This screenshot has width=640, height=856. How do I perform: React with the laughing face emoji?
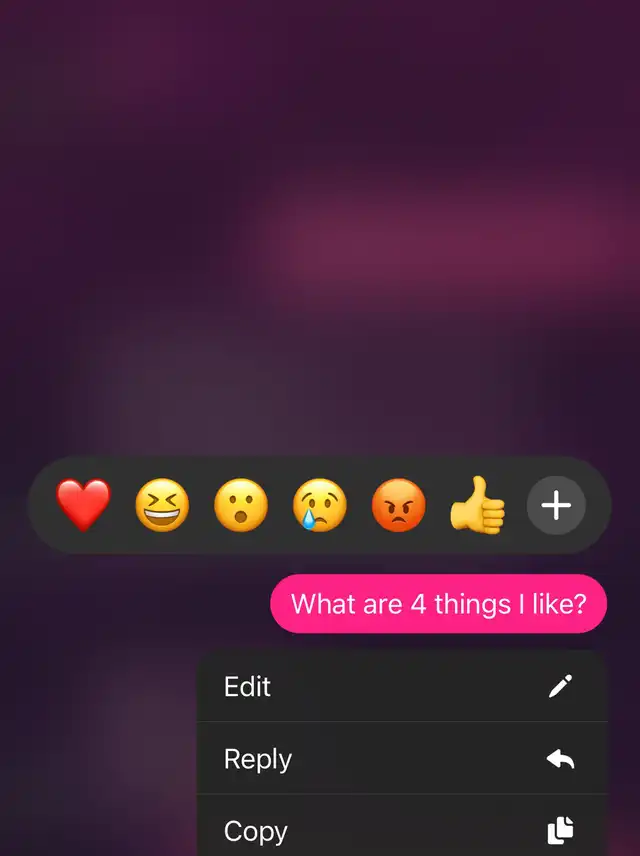(162, 505)
